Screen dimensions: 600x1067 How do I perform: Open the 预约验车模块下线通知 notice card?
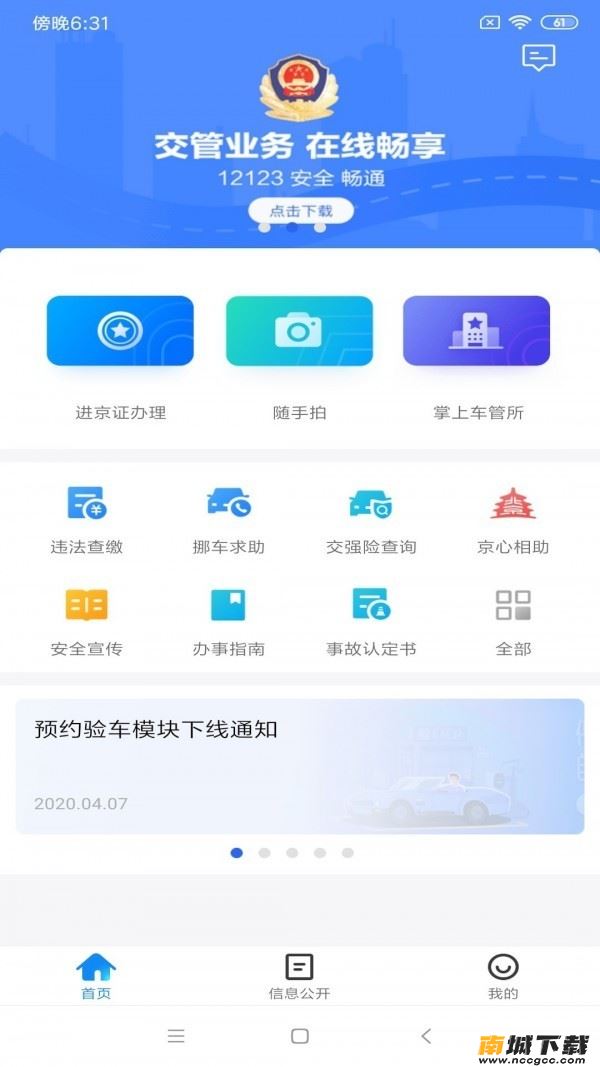(x=299, y=766)
